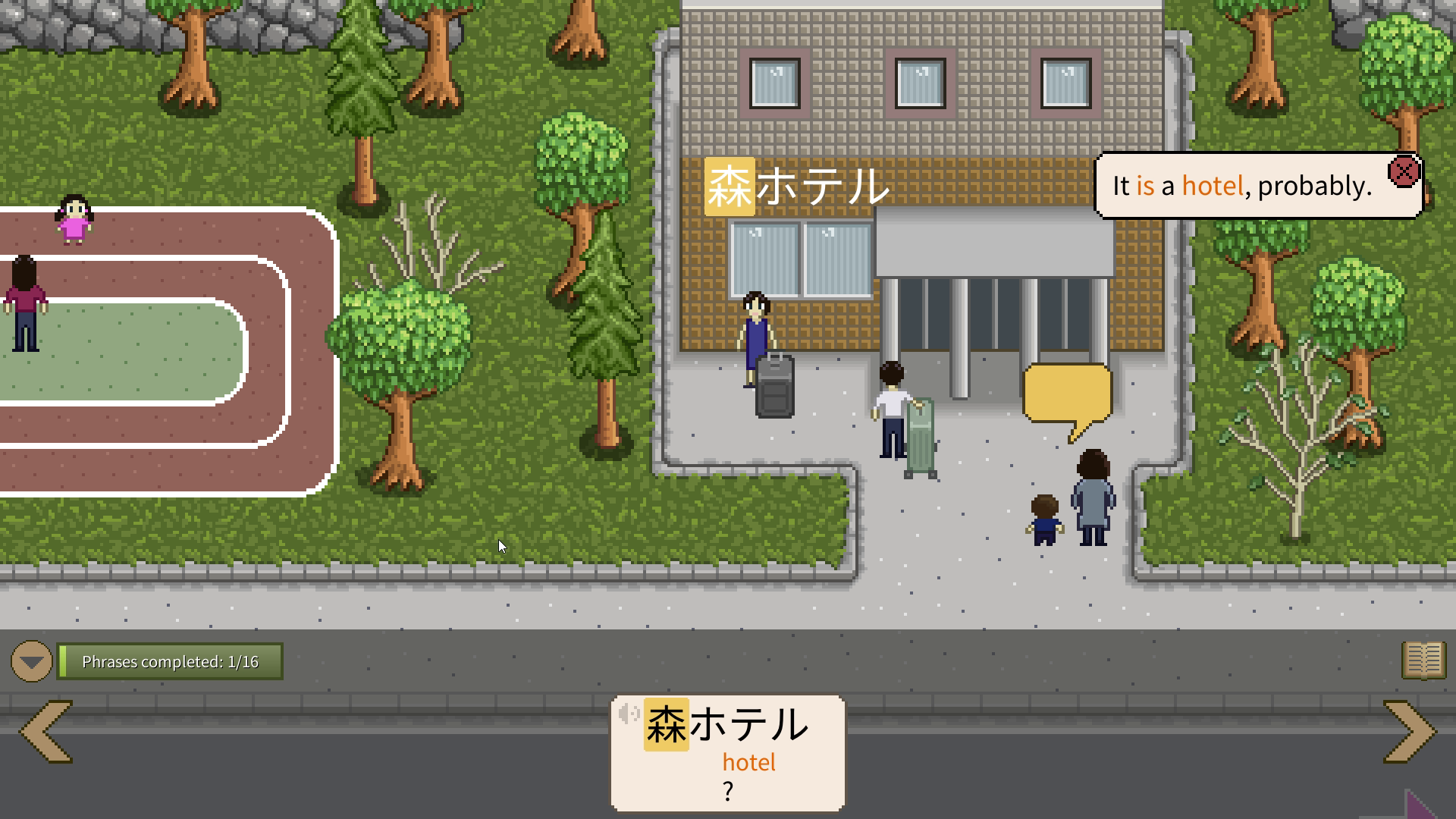Close the hotel translation hint bubble
The width and height of the screenshot is (1456, 819).
pyautogui.click(x=1403, y=172)
